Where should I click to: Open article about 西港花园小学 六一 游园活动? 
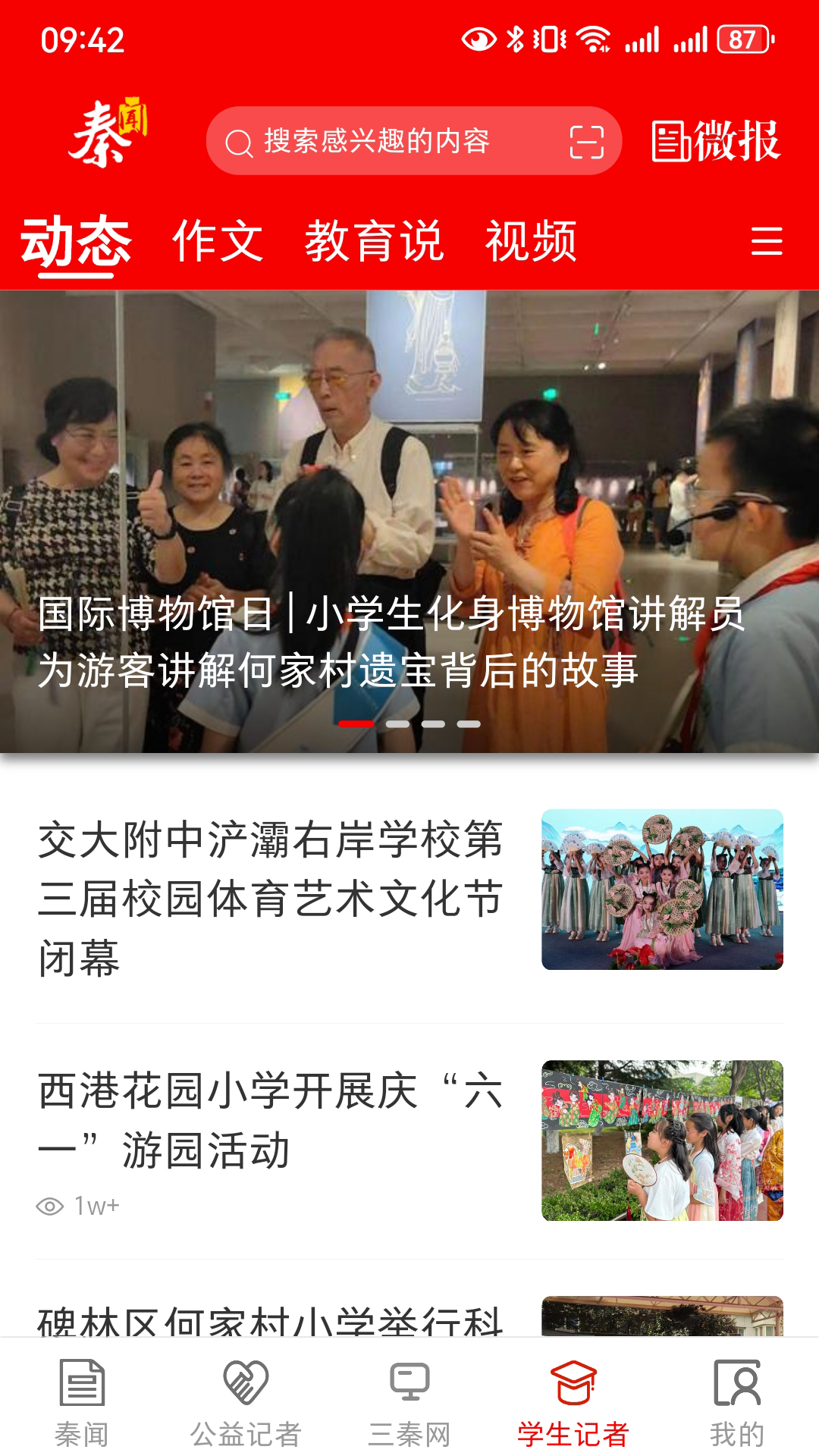point(271,1121)
